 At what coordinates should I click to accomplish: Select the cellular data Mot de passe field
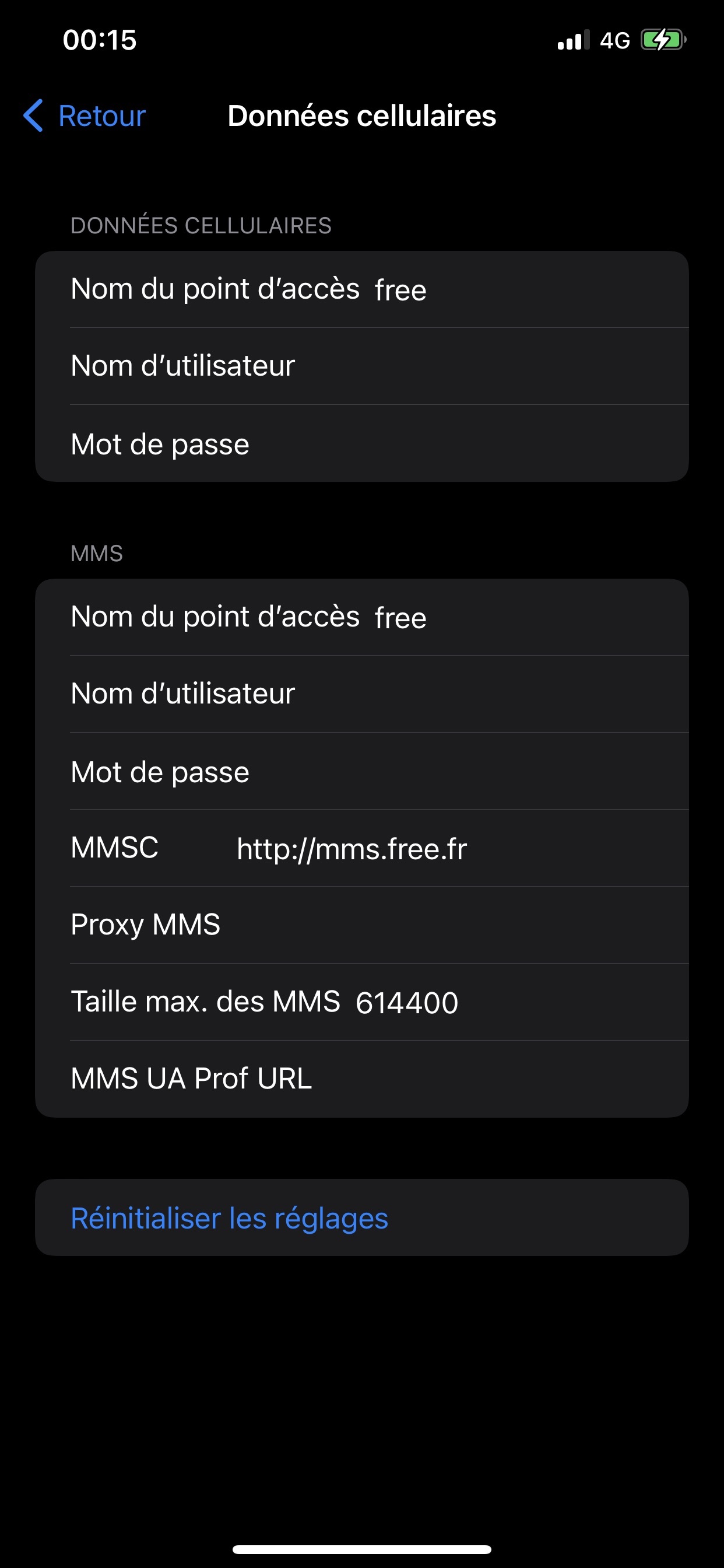pyautogui.click(x=362, y=444)
